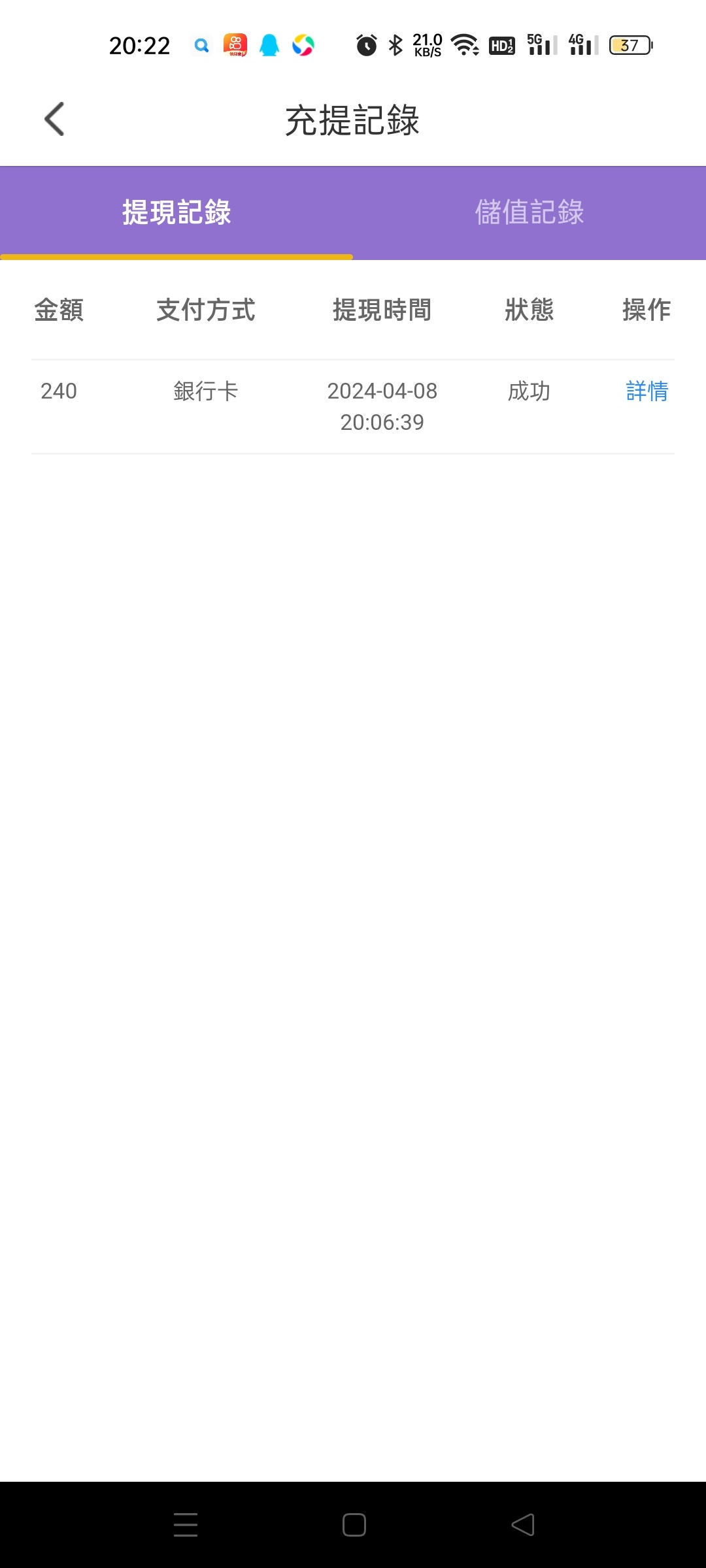This screenshot has width=706, height=1568.
Task: Open 詳情 for the 240 withdrawal
Action: tap(647, 391)
